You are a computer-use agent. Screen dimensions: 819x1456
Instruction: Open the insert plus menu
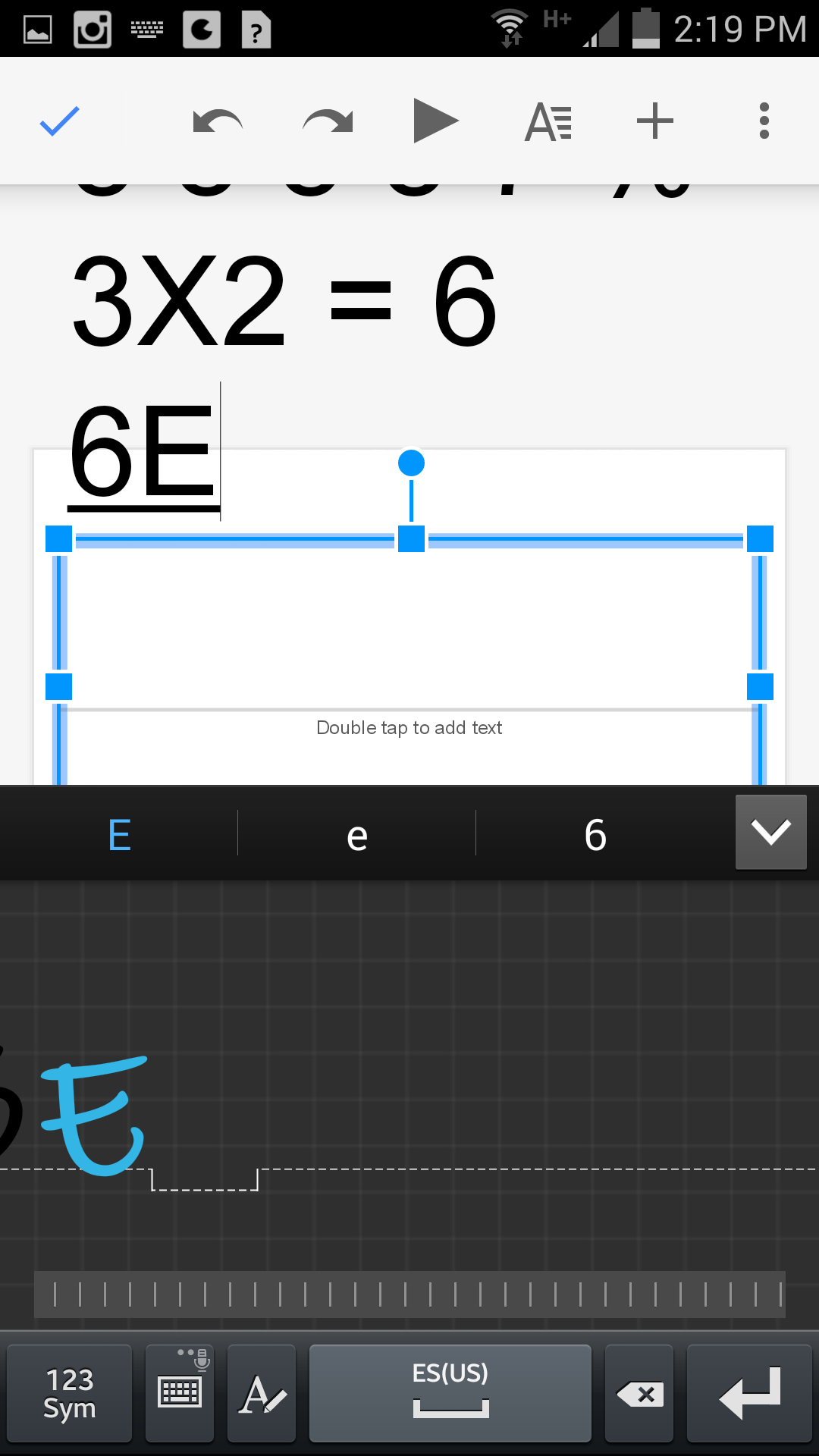click(x=655, y=121)
